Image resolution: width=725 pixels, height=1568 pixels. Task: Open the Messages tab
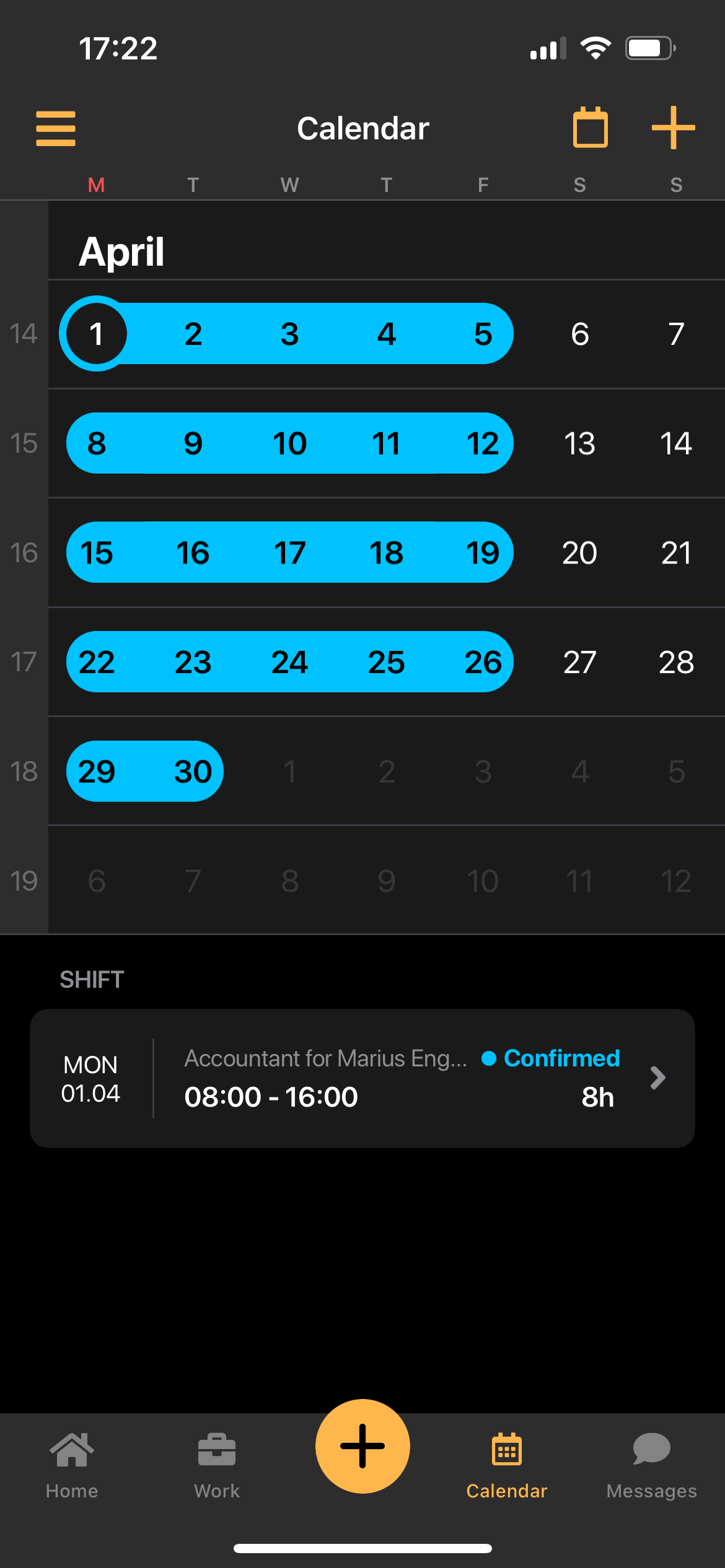(x=651, y=1465)
